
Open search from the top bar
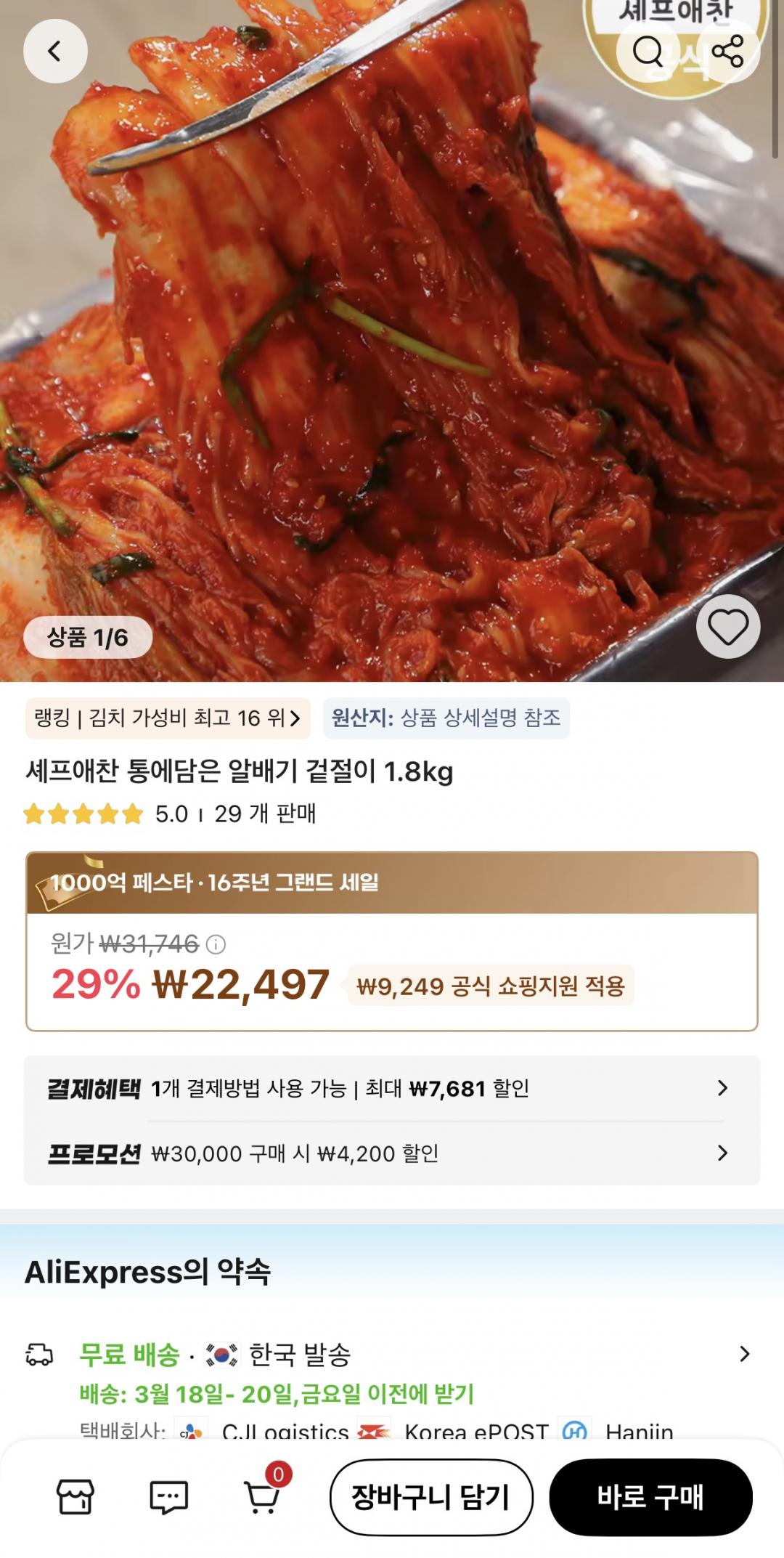pyautogui.click(x=648, y=51)
